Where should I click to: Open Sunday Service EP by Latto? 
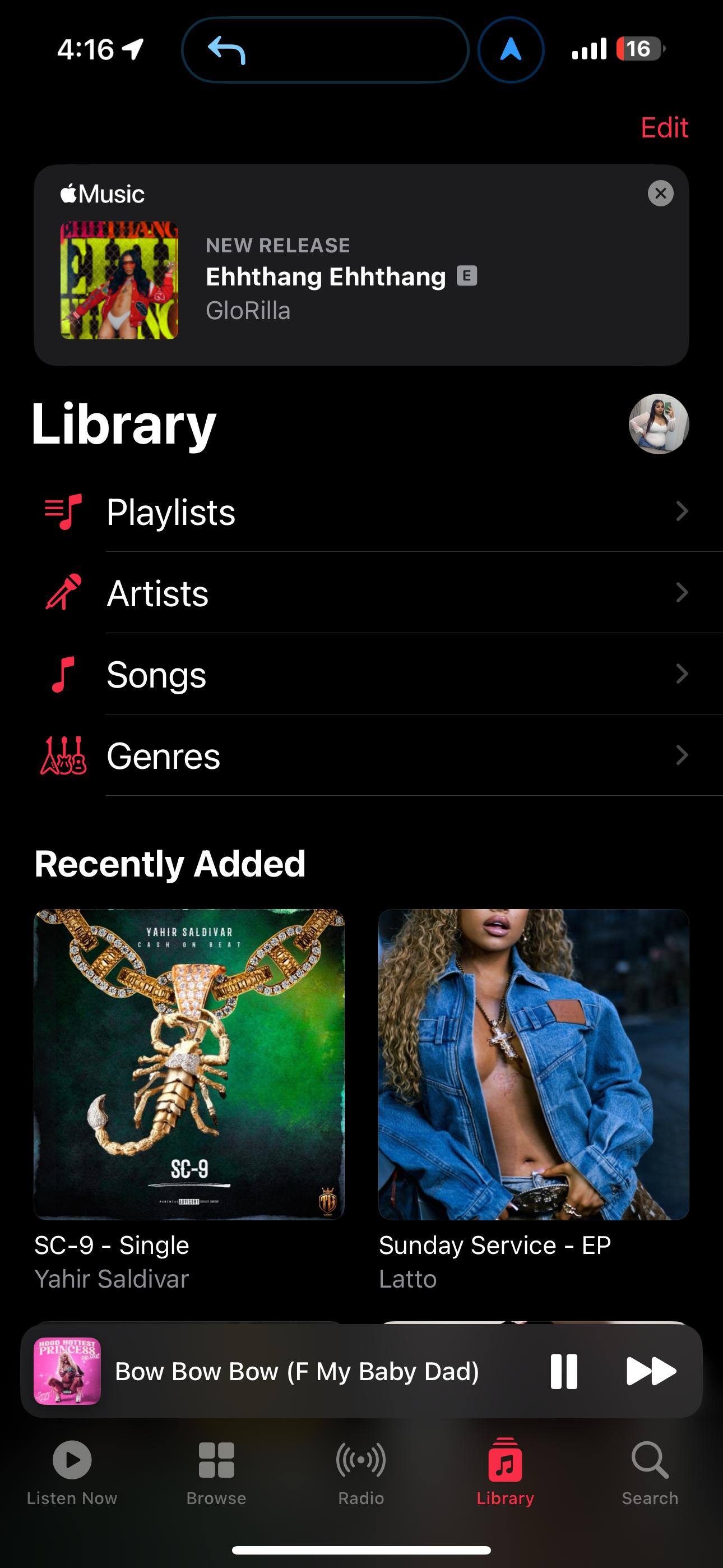click(x=533, y=1064)
